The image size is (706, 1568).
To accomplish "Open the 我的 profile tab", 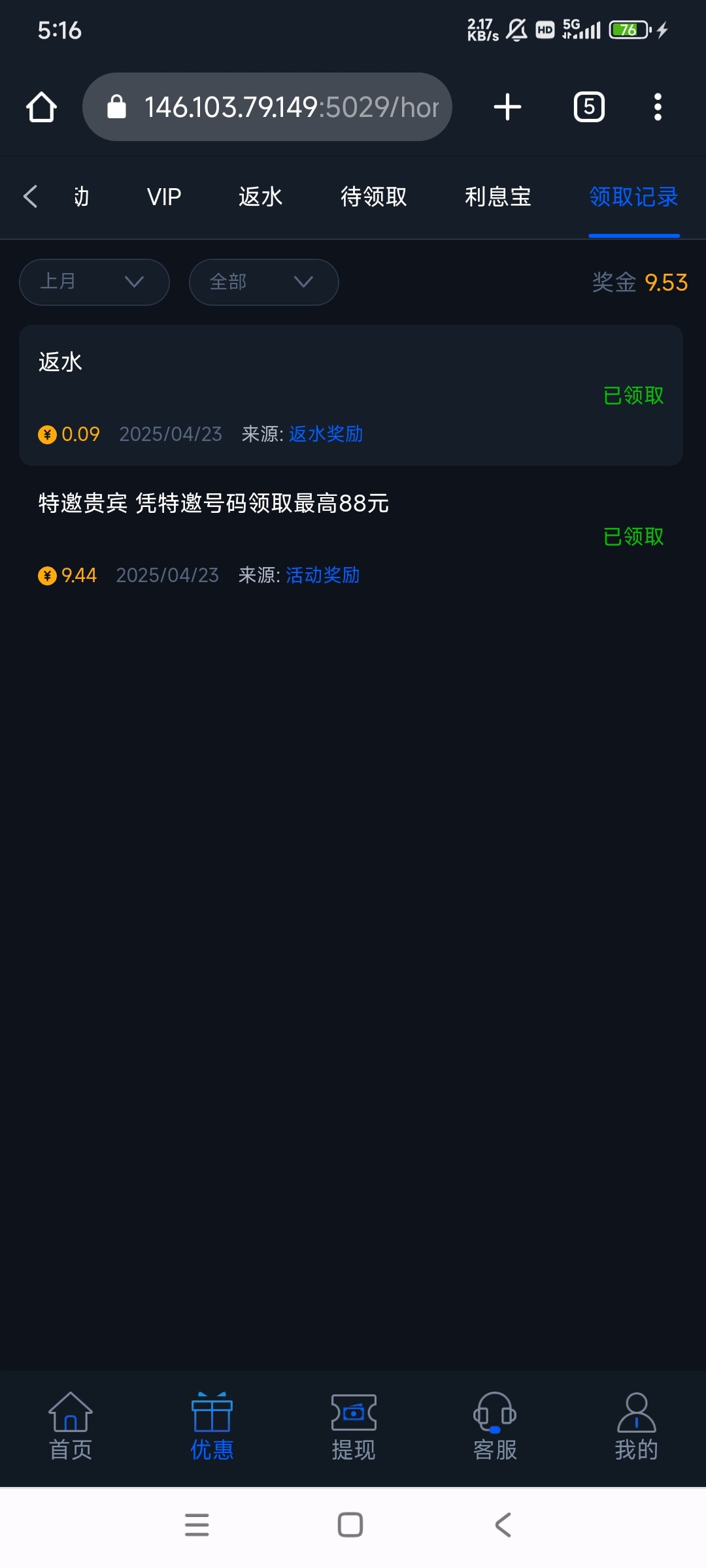I will 636,1426.
